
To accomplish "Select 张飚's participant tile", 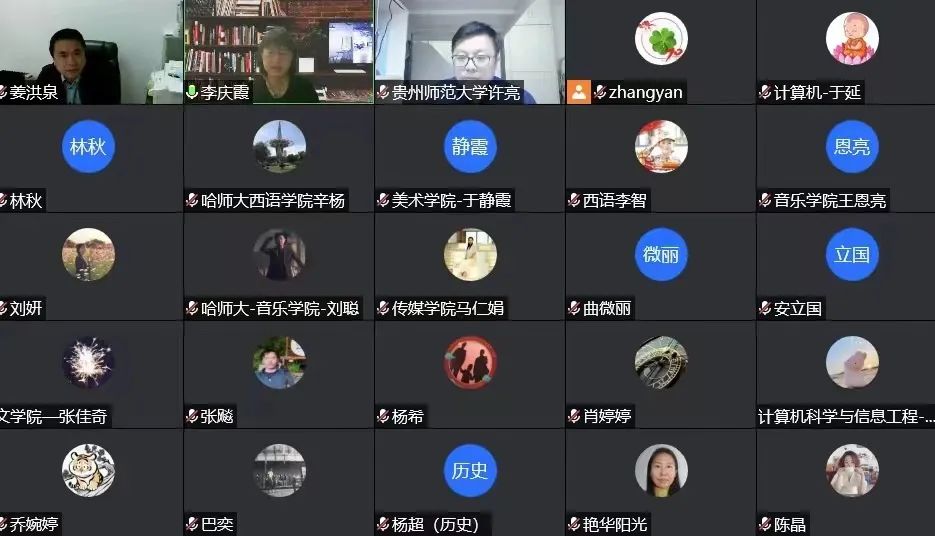I will (x=278, y=373).
